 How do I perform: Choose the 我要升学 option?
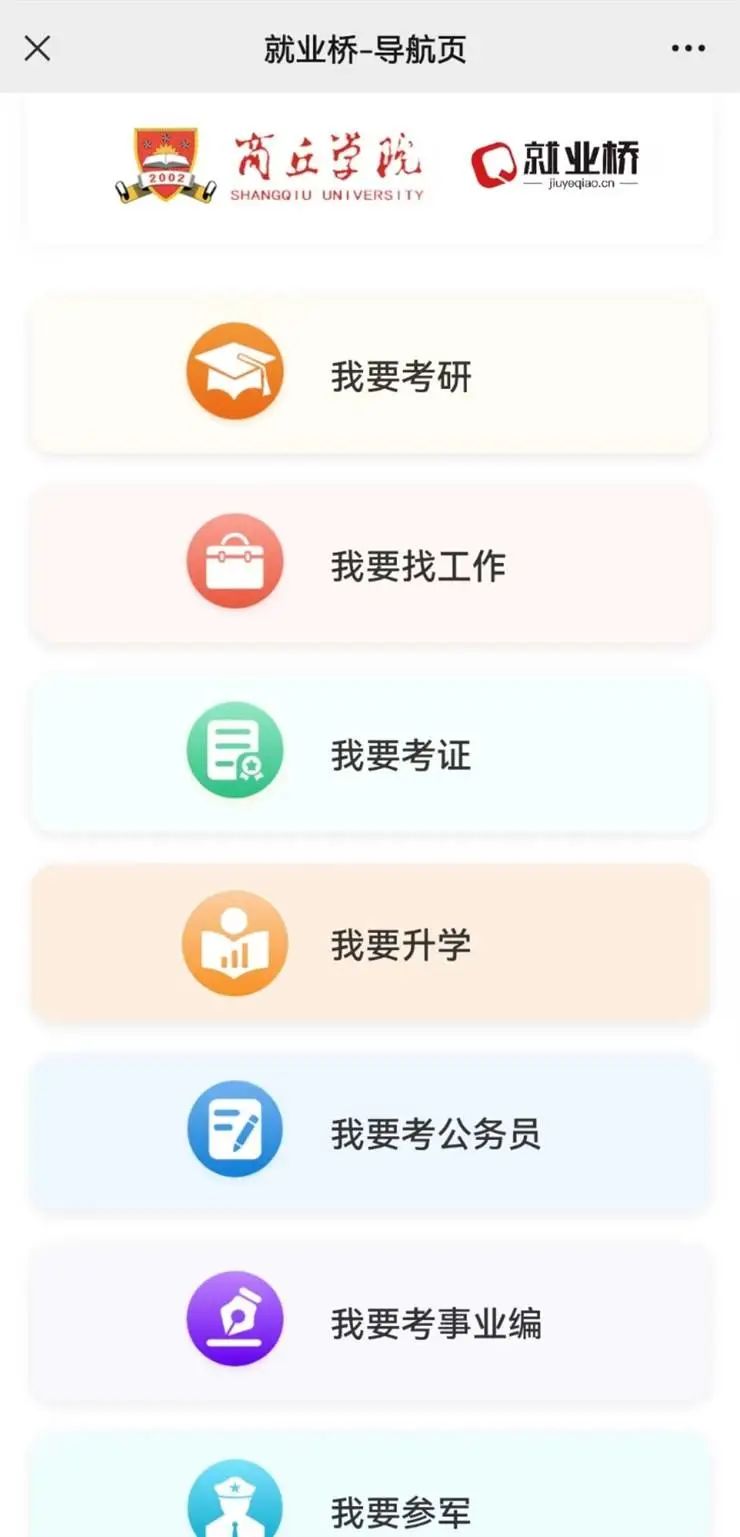(370, 943)
